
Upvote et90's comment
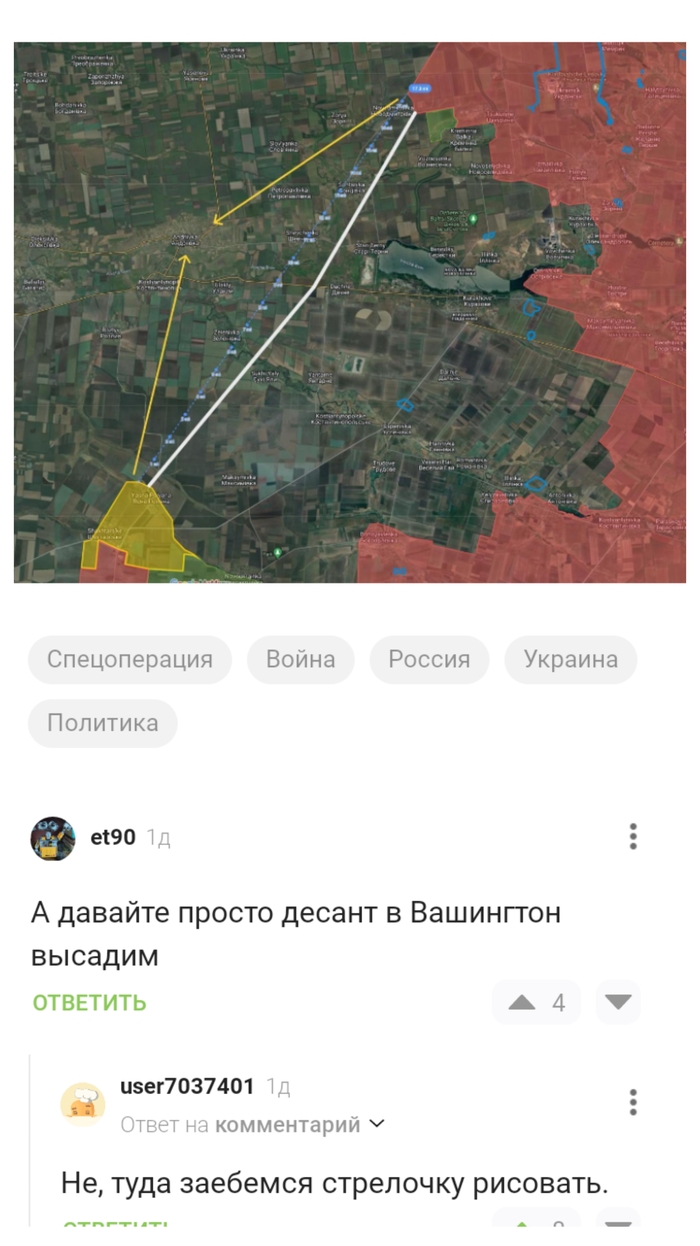coord(522,1003)
